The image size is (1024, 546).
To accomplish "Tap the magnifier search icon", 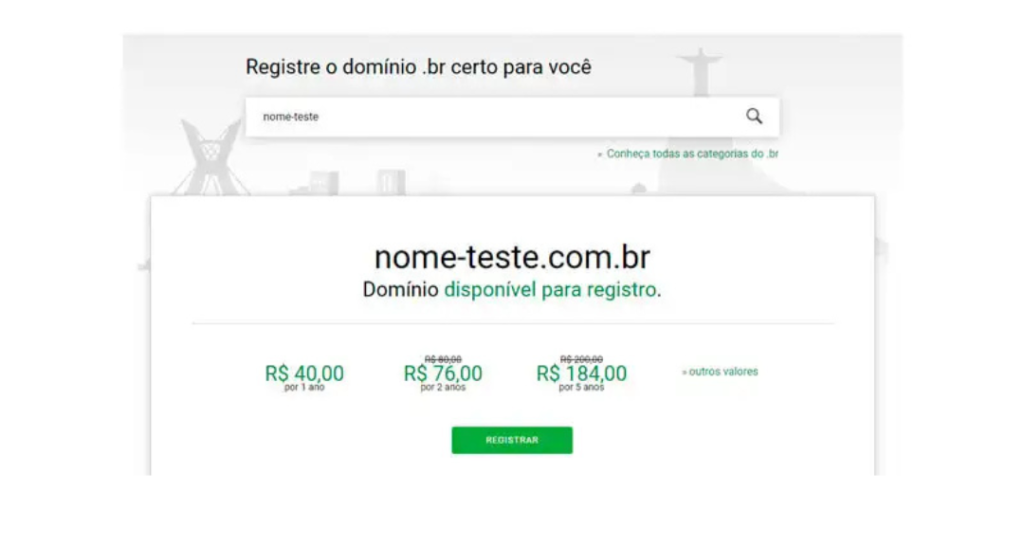I will [x=754, y=117].
